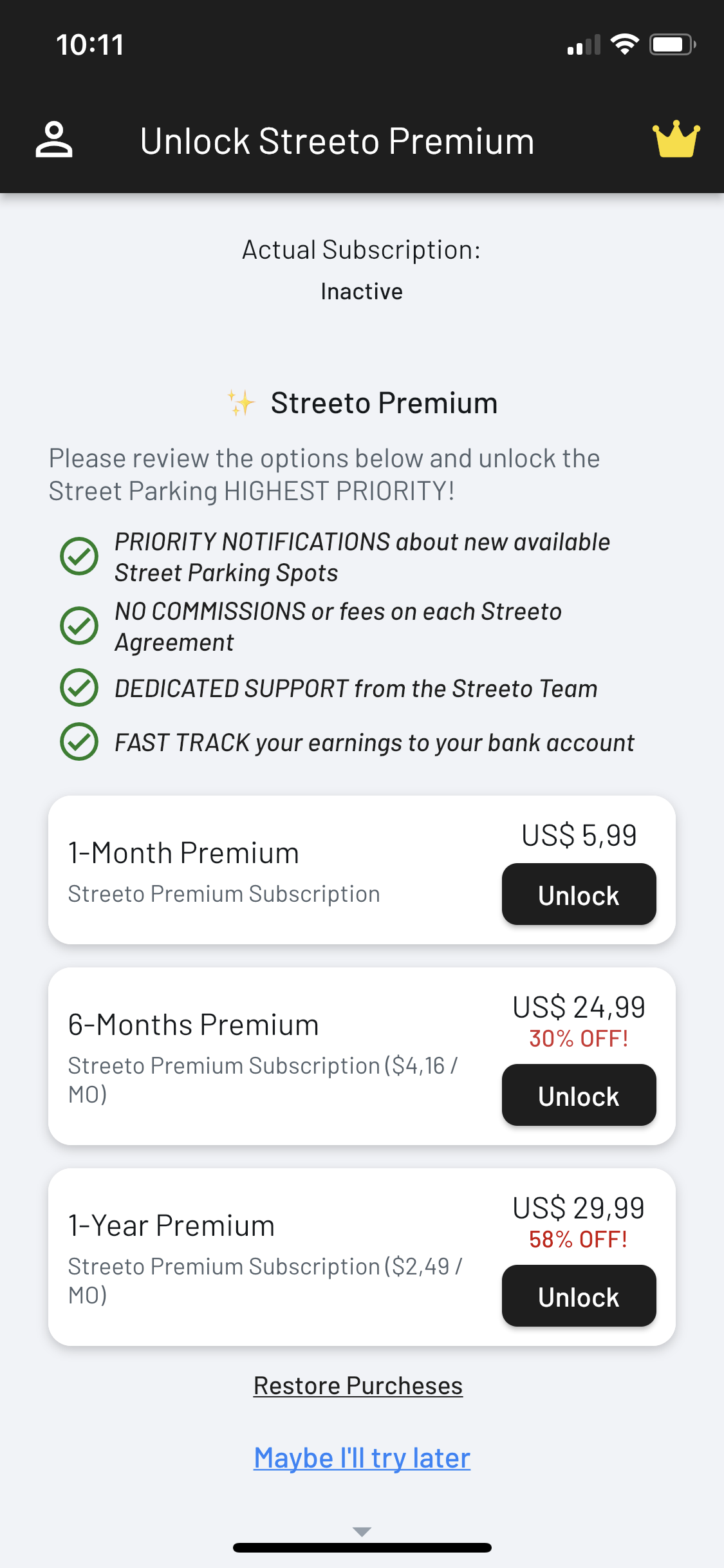Tap the Inactive subscription status label
Viewport: 724px width, 1568px height.
pos(362,291)
